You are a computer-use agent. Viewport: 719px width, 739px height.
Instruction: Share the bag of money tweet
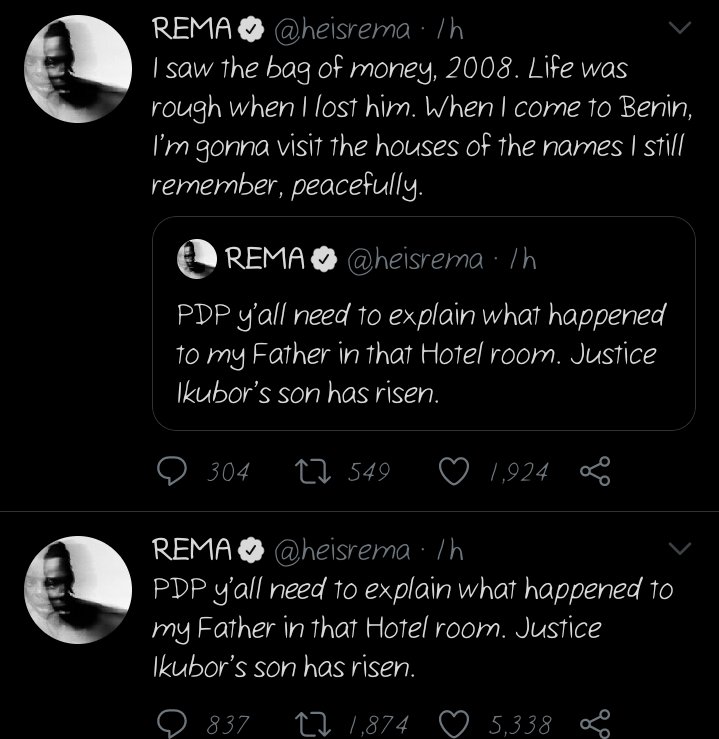(596, 471)
